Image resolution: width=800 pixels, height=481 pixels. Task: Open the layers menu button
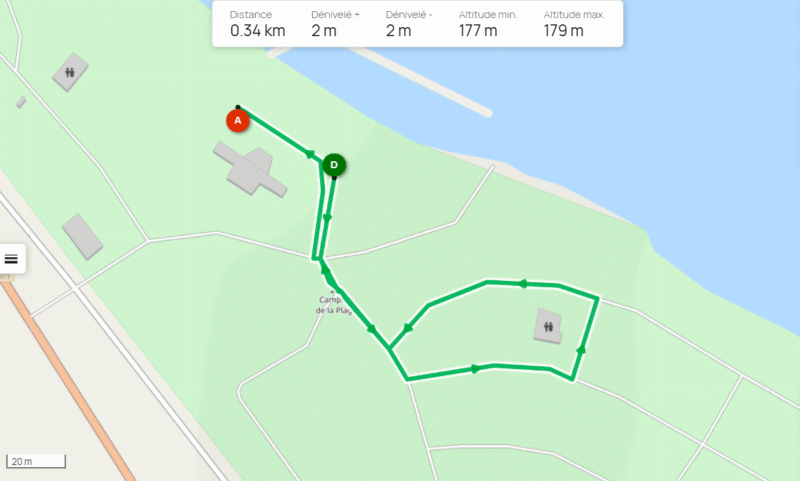click(x=11, y=258)
